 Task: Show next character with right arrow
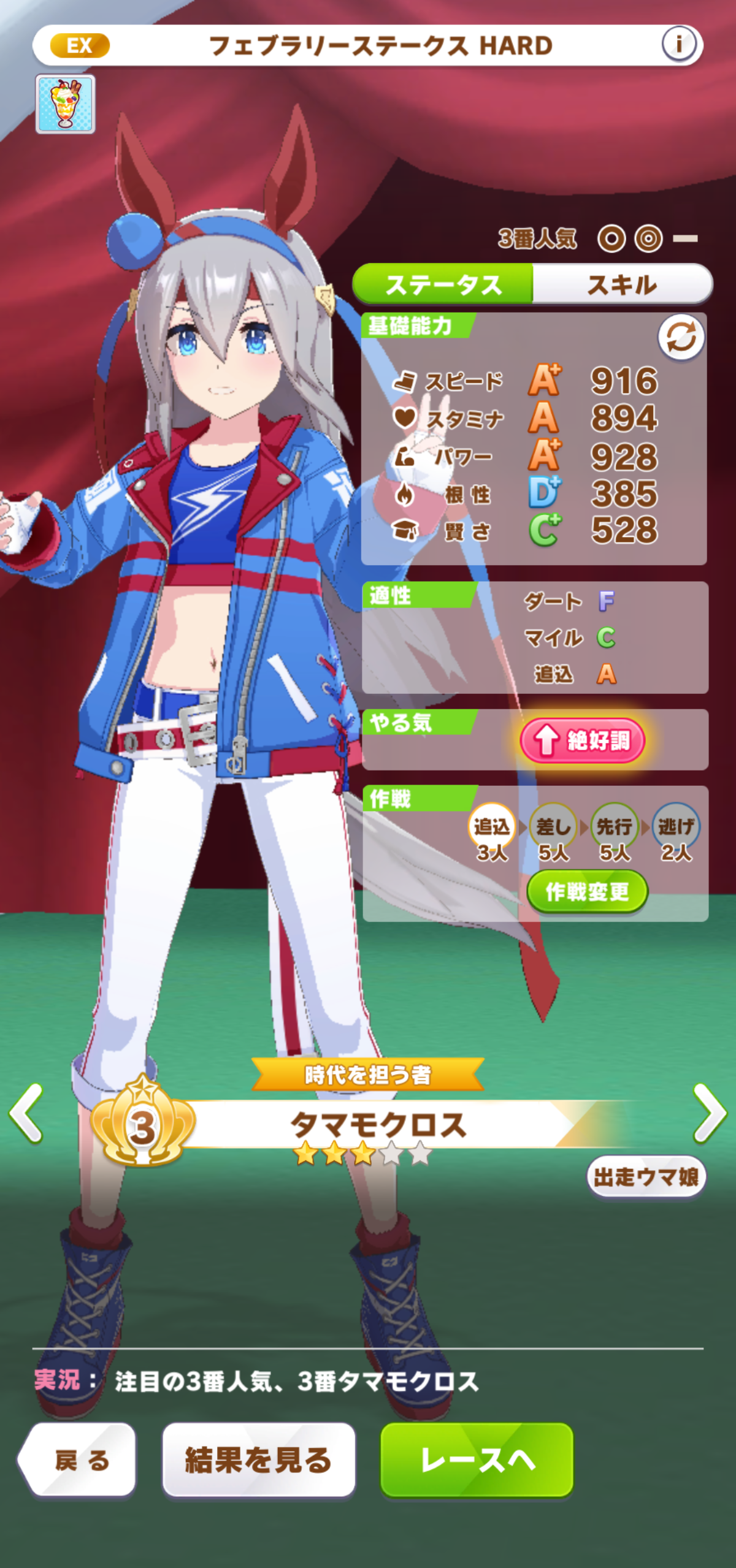[709, 1113]
